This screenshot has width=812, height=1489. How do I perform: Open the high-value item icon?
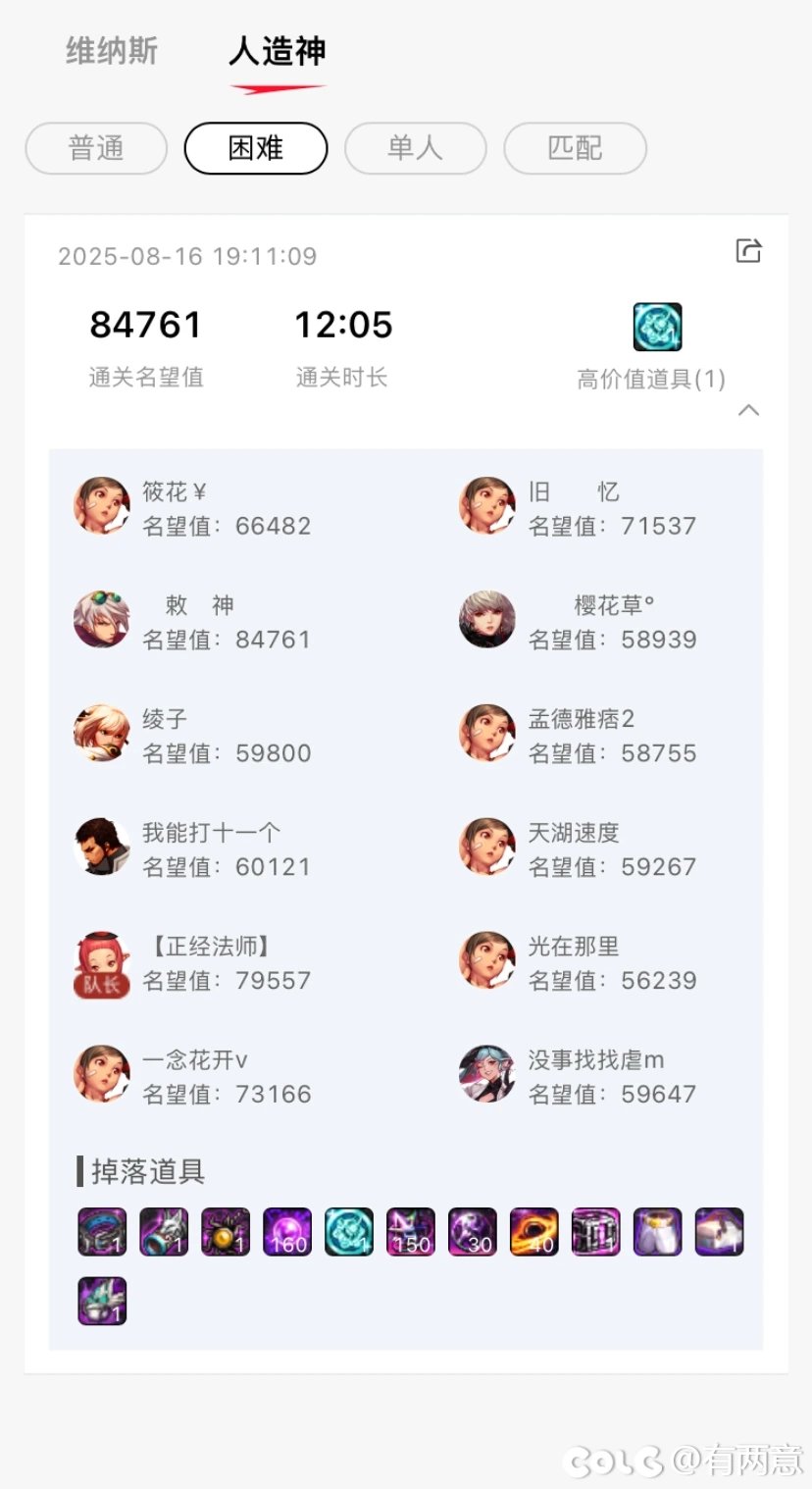(657, 327)
